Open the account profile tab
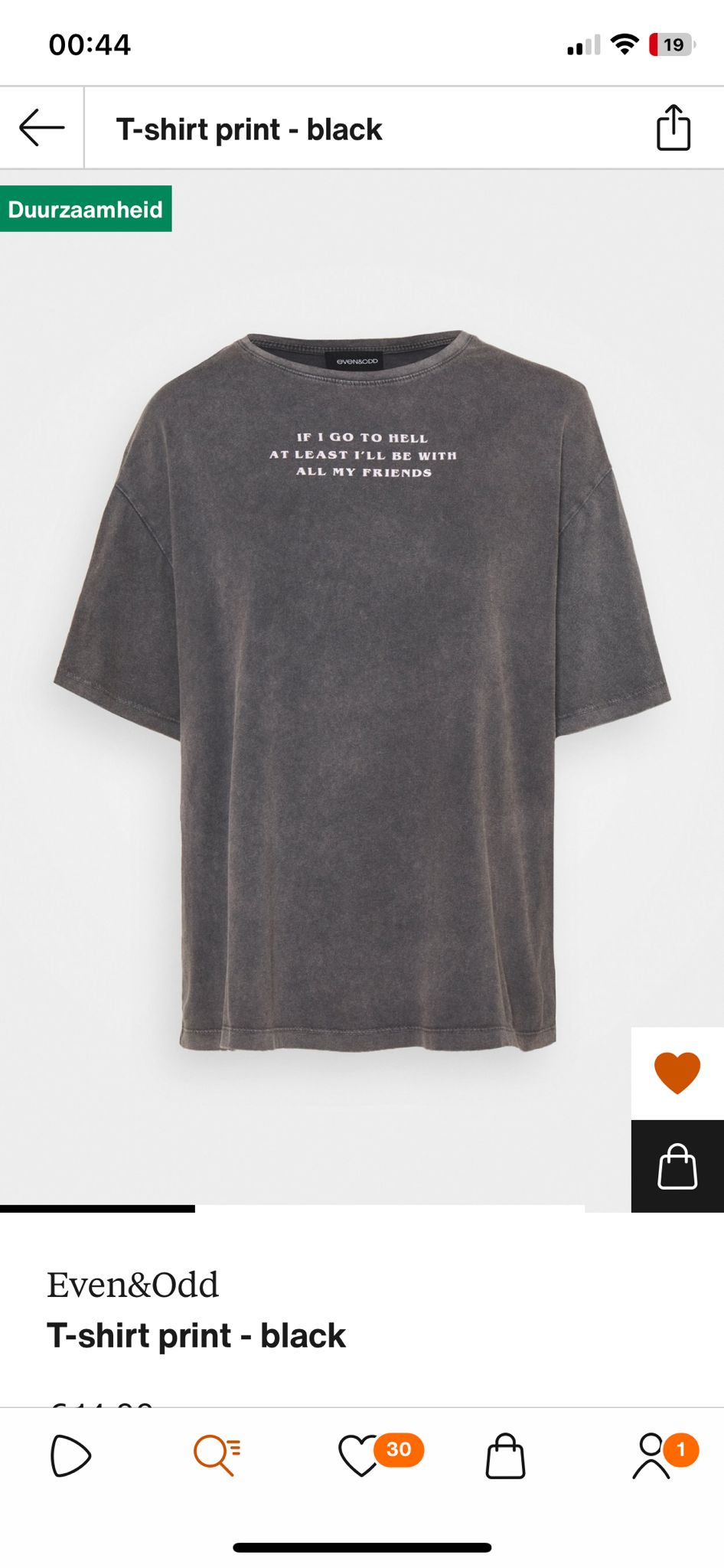 (663, 1454)
